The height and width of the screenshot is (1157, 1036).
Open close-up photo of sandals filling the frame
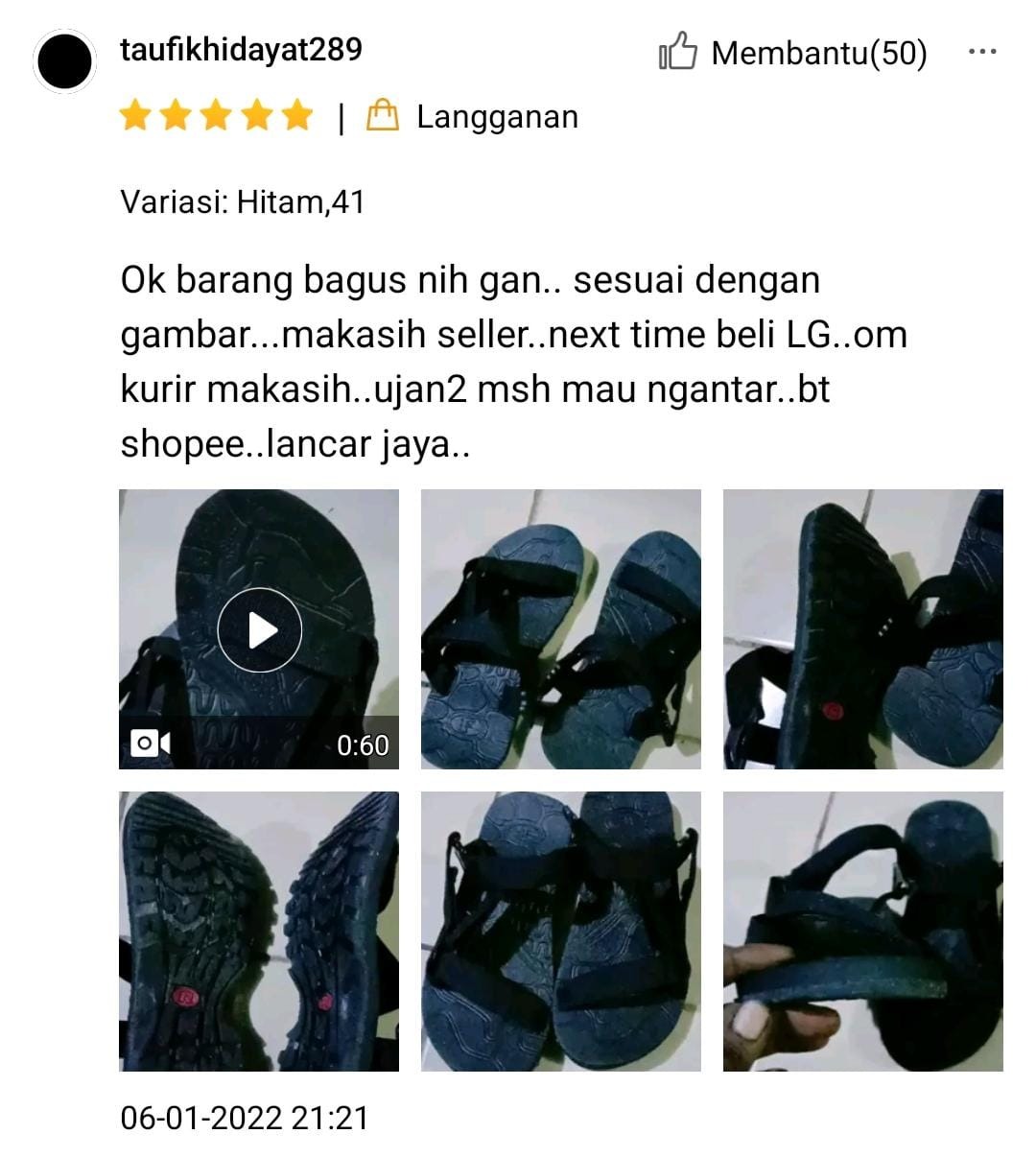pos(561,931)
